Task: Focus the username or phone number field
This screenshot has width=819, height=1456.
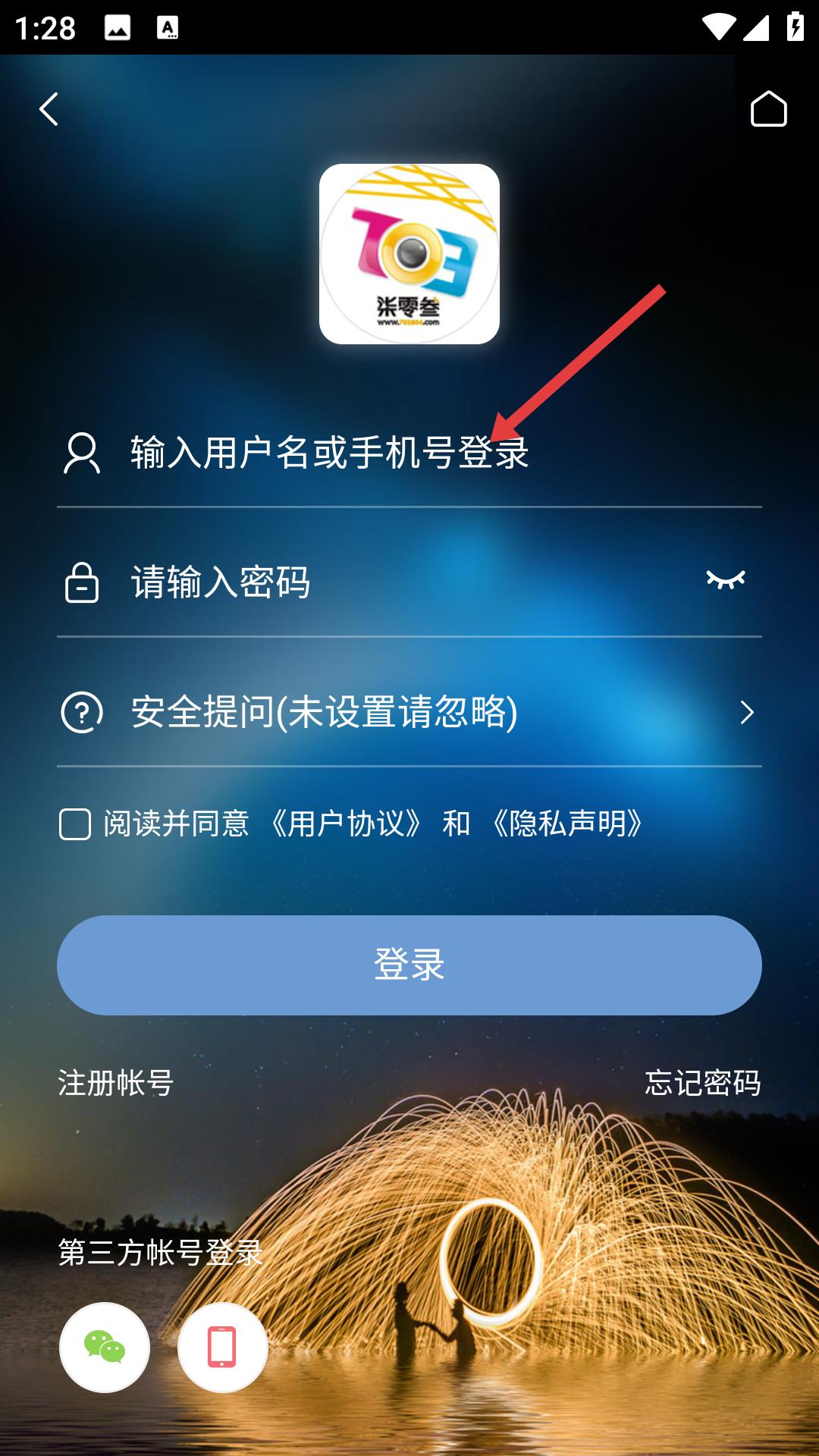Action: [x=409, y=453]
